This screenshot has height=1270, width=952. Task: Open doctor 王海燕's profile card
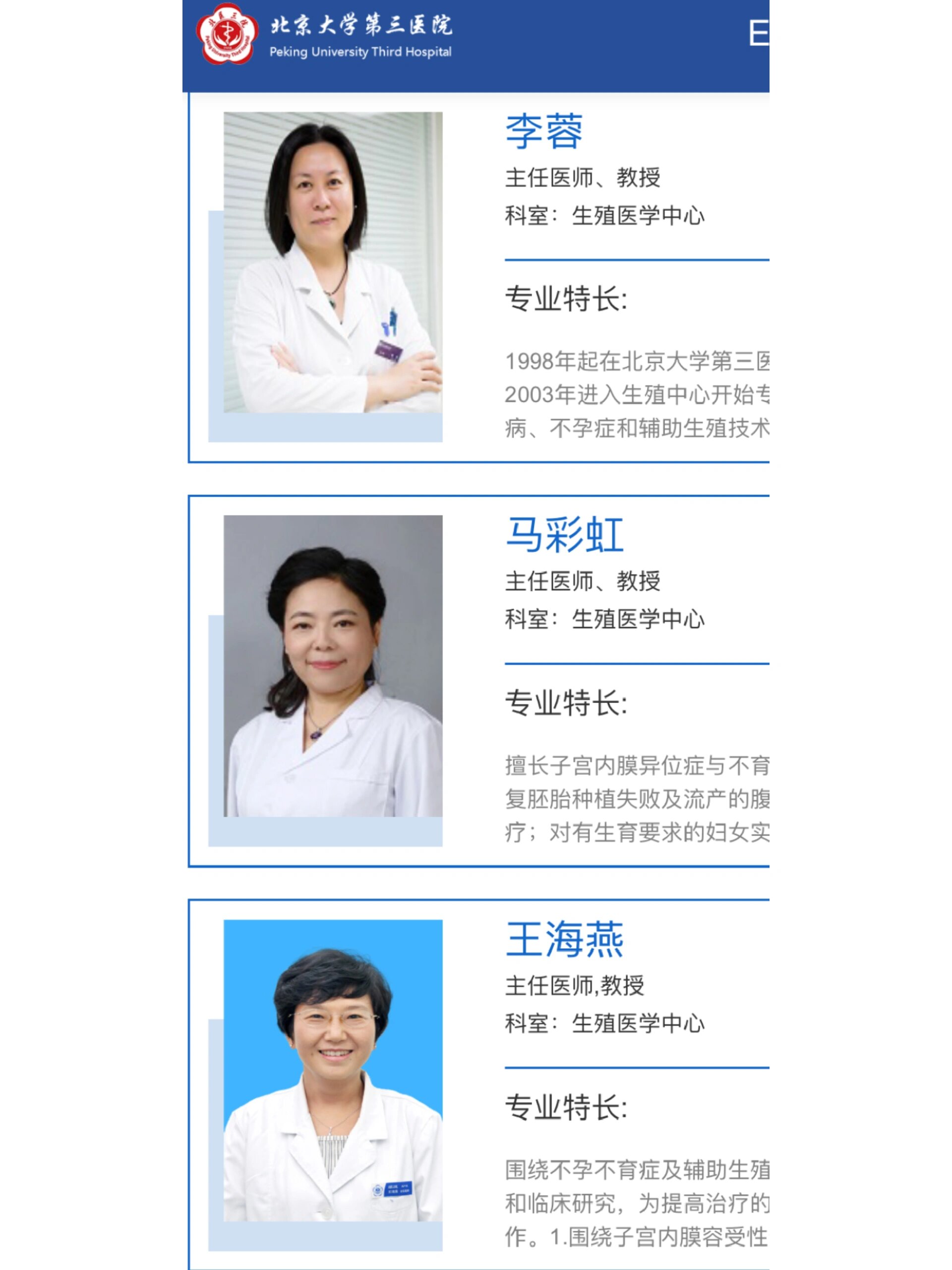563,940
